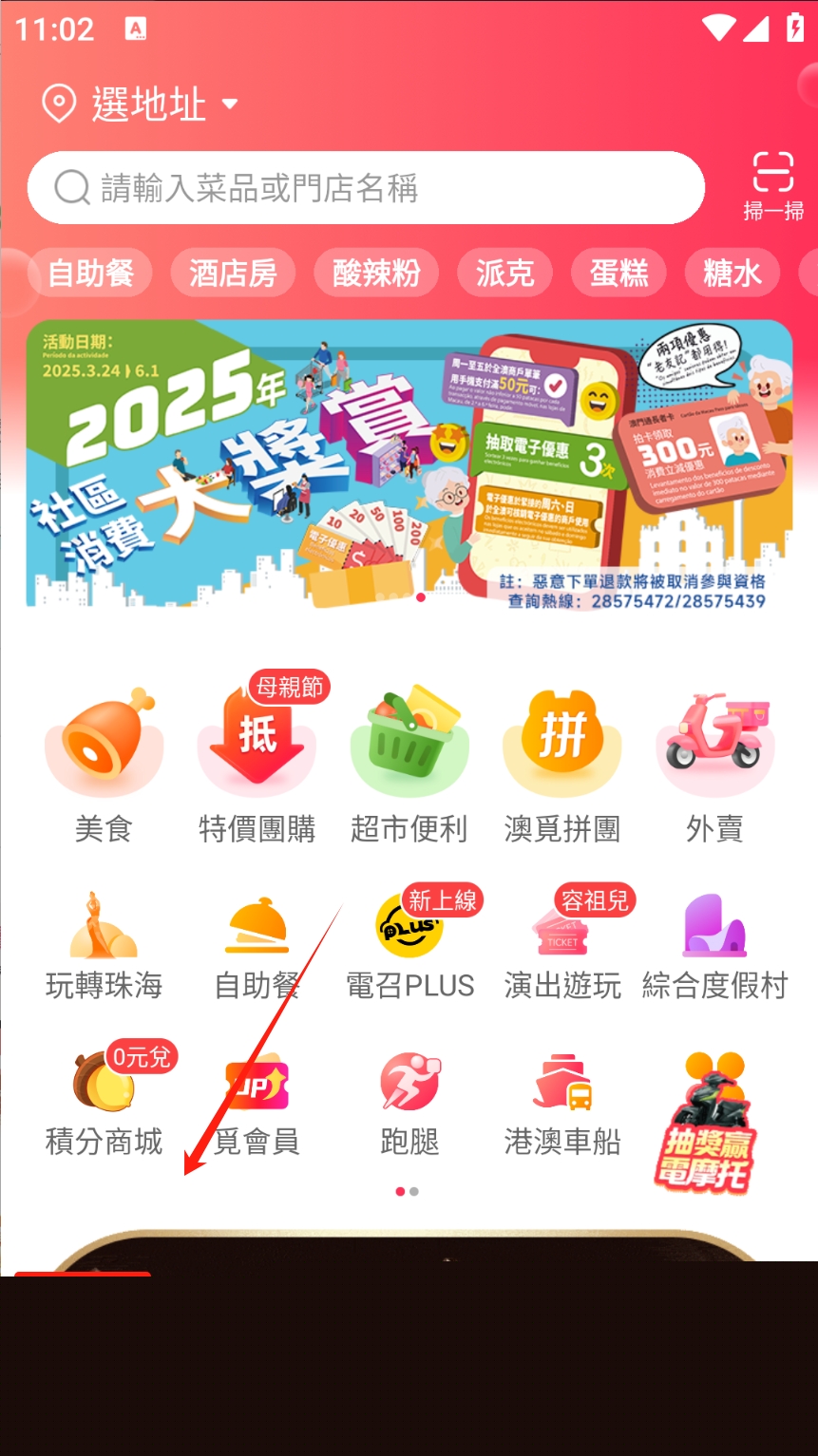
Task: Open the 2025 社區消費大獎賞 banner
Action: click(x=409, y=463)
